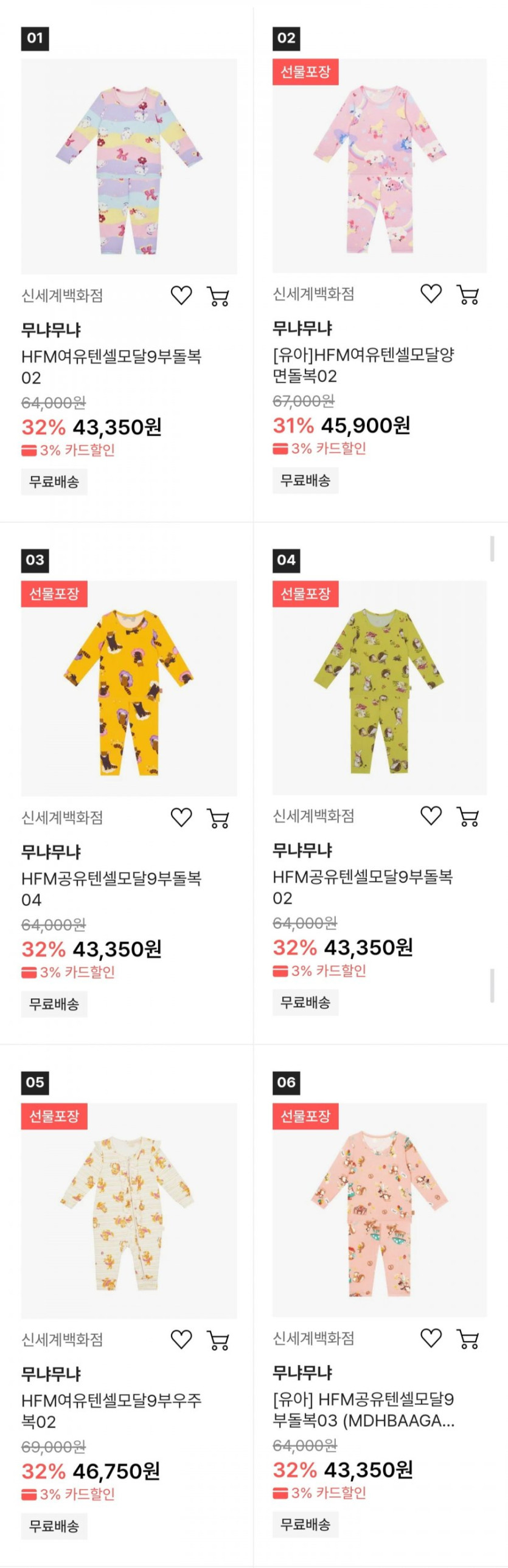Viewport: 508px width, 1568px height.
Task: Add ranked 02 pink unicorn pajamas to cart
Action: [x=468, y=295]
